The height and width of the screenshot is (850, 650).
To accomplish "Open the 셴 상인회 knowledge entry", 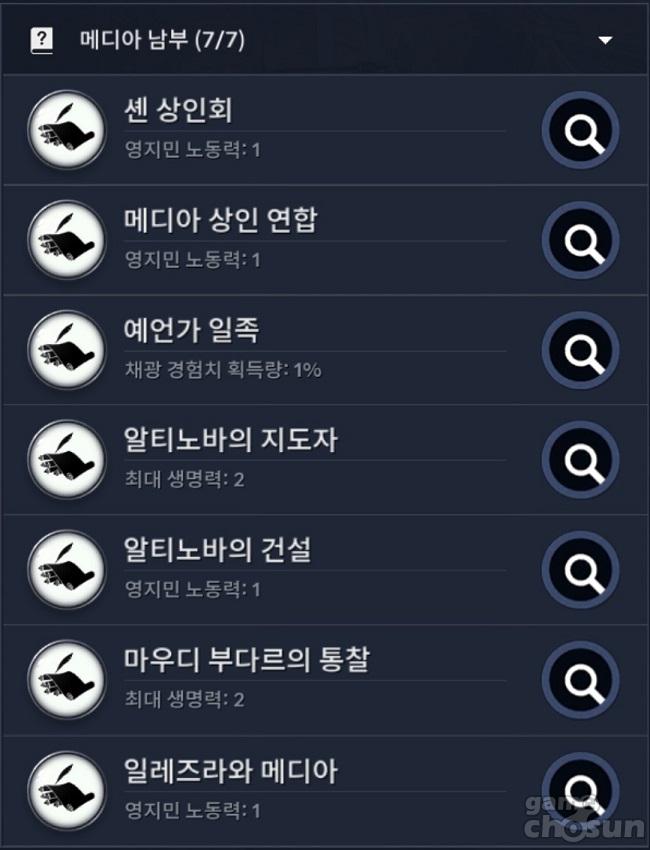I will tap(300, 130).
